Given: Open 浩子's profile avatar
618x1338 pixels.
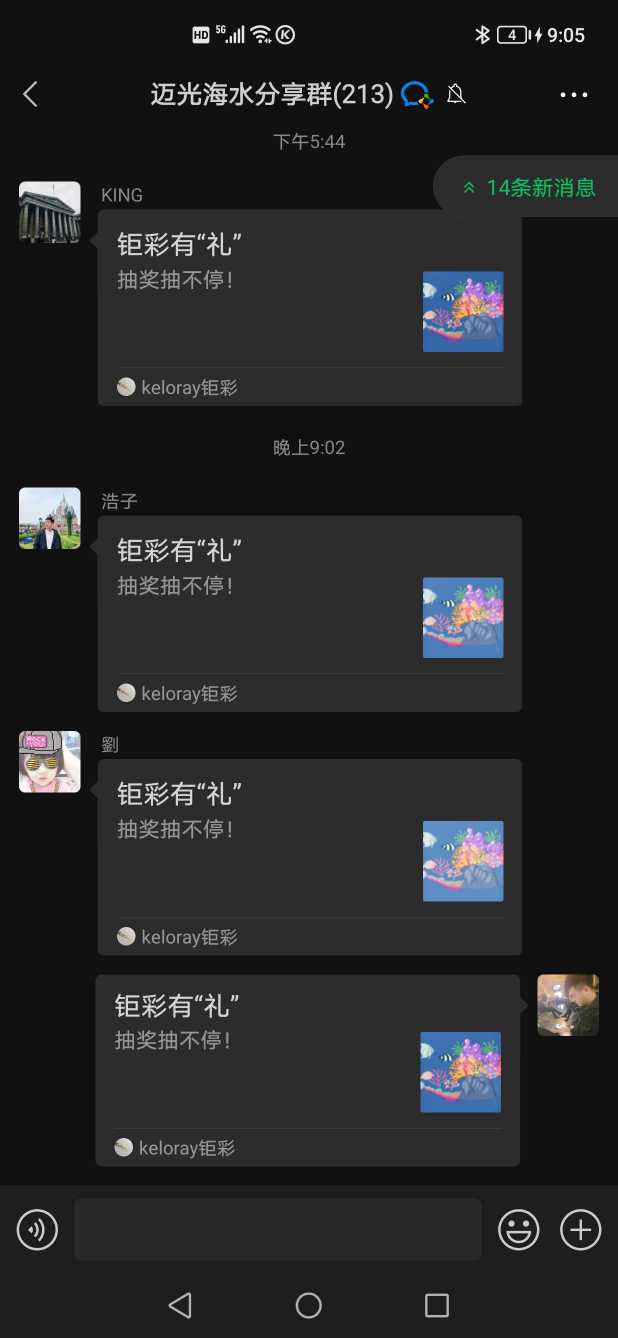Looking at the screenshot, I should click(x=50, y=518).
